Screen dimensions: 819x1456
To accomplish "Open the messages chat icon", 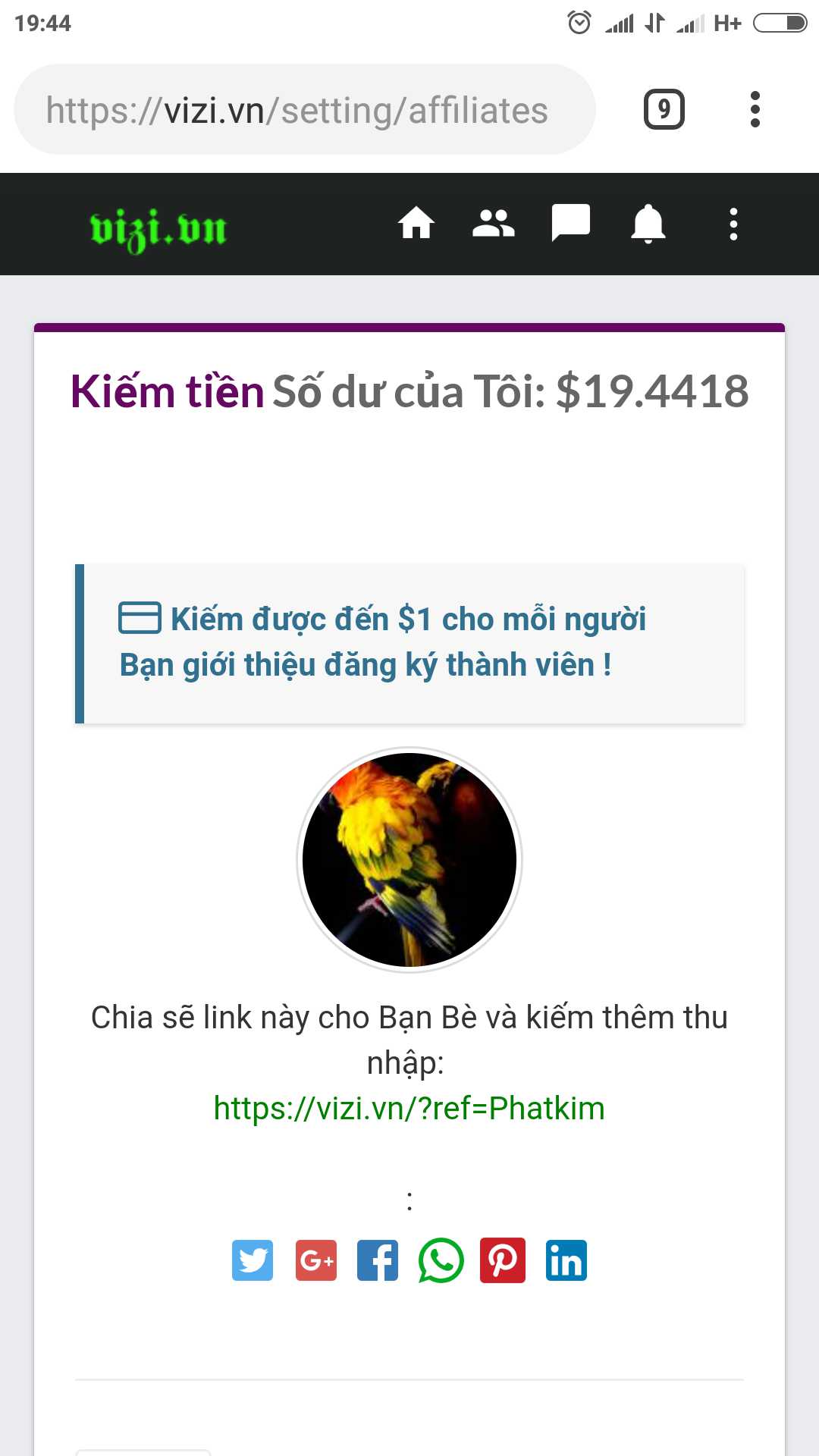I will [x=570, y=223].
